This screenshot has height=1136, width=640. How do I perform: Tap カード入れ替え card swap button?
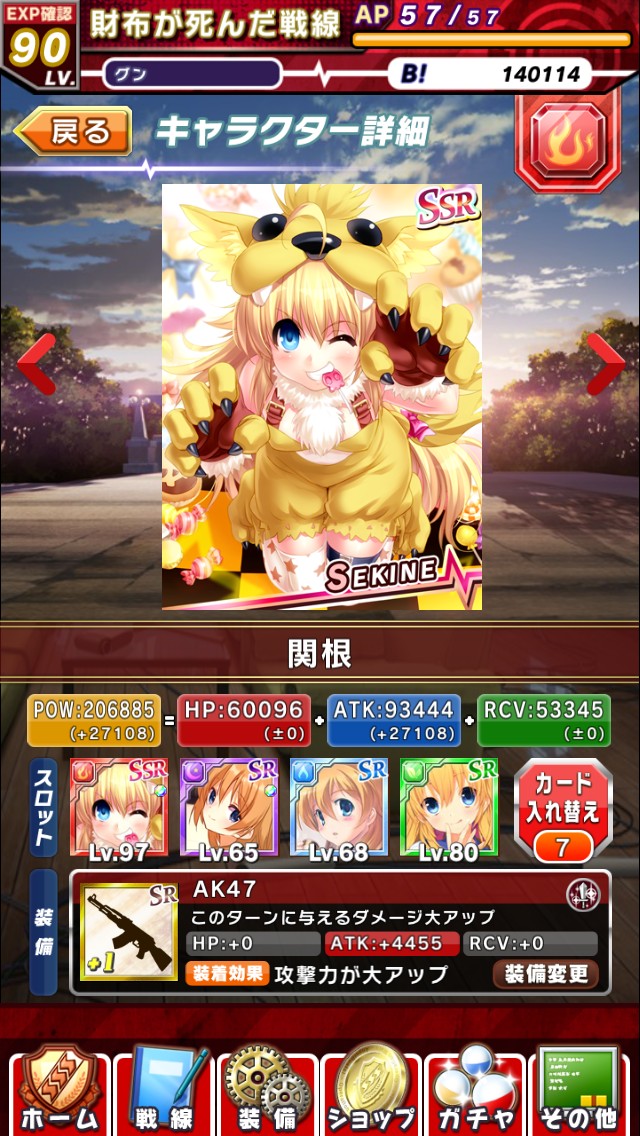(x=563, y=811)
